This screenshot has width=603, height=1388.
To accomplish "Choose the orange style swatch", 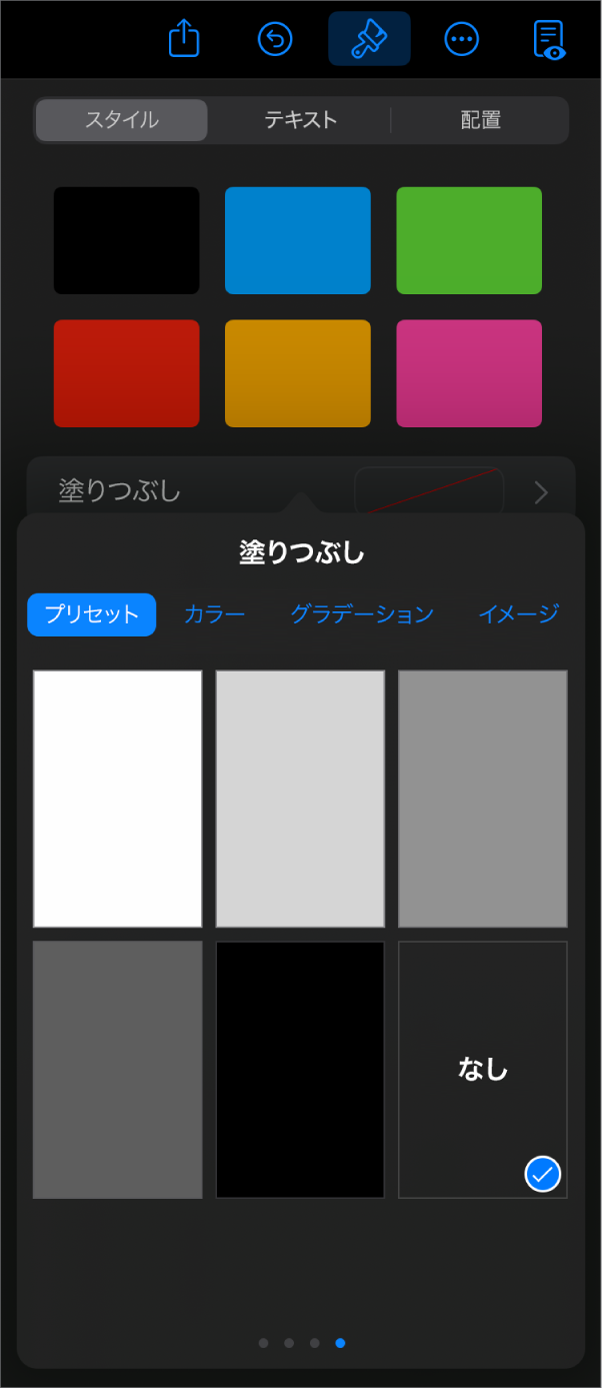I will (298, 373).
